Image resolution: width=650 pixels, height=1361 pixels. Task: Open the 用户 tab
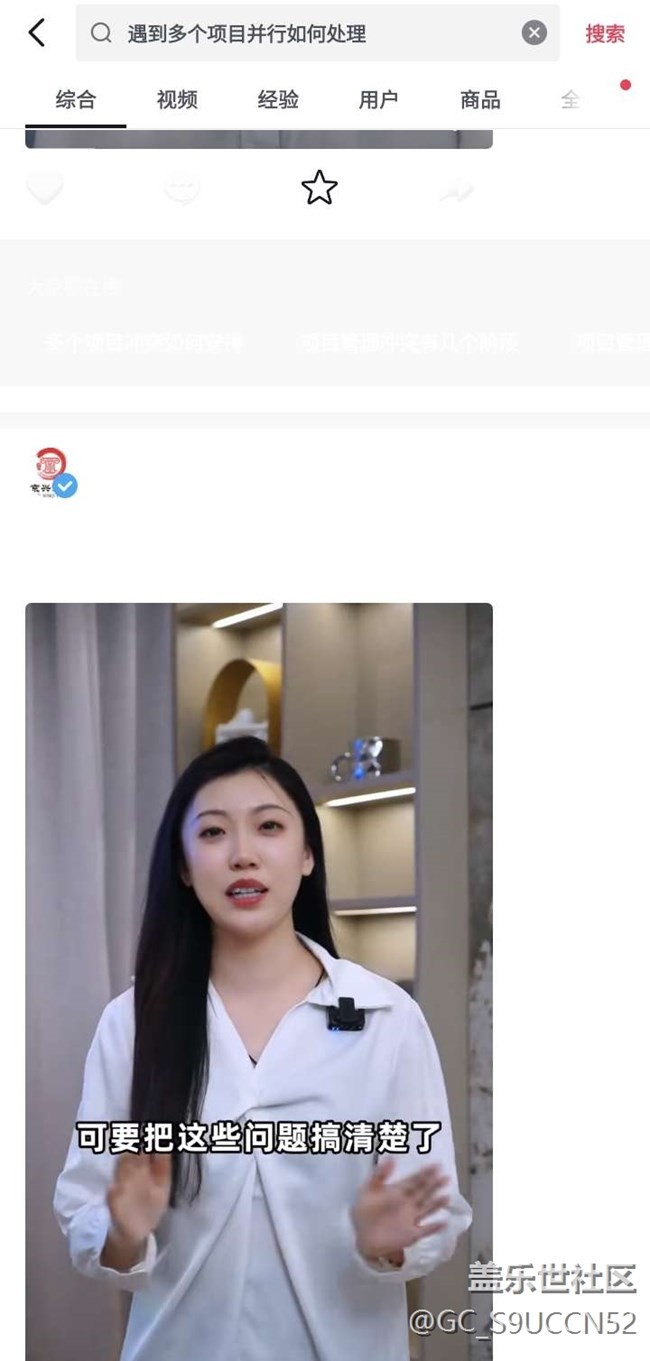tap(379, 99)
